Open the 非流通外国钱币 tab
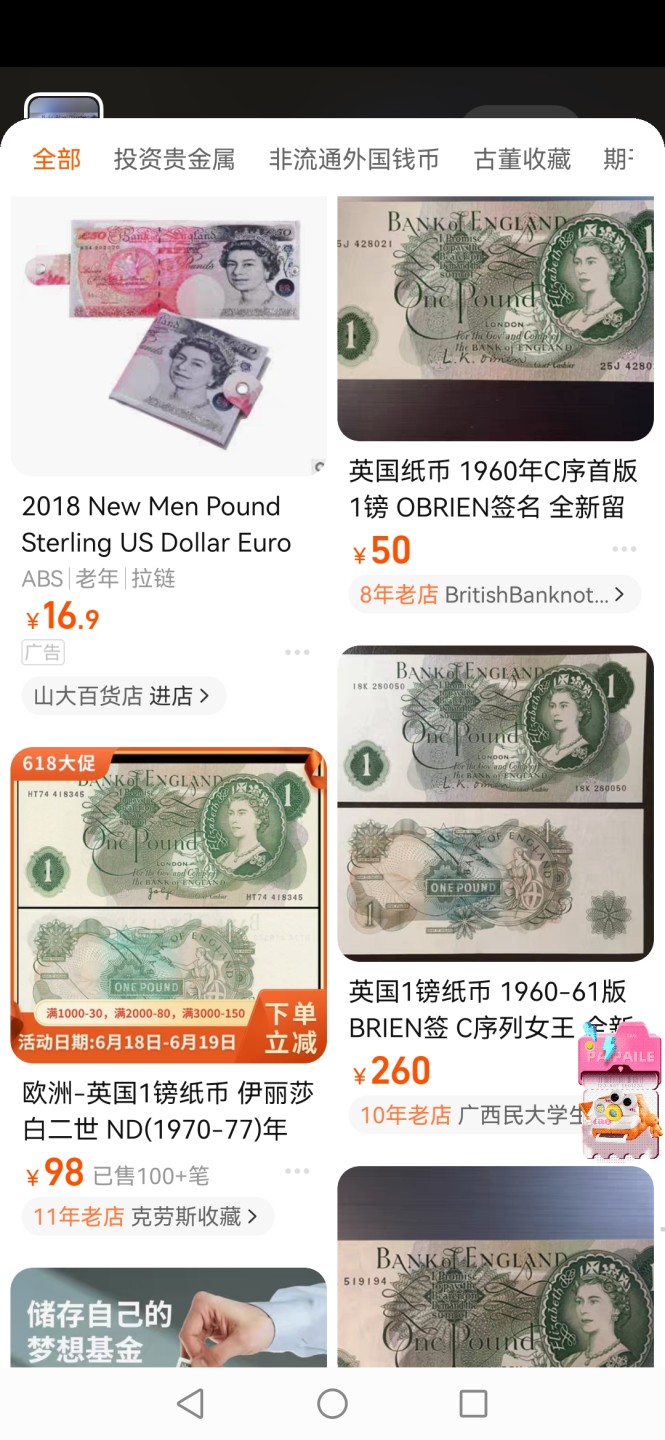Viewport: 665px width, 1440px height. point(354,159)
